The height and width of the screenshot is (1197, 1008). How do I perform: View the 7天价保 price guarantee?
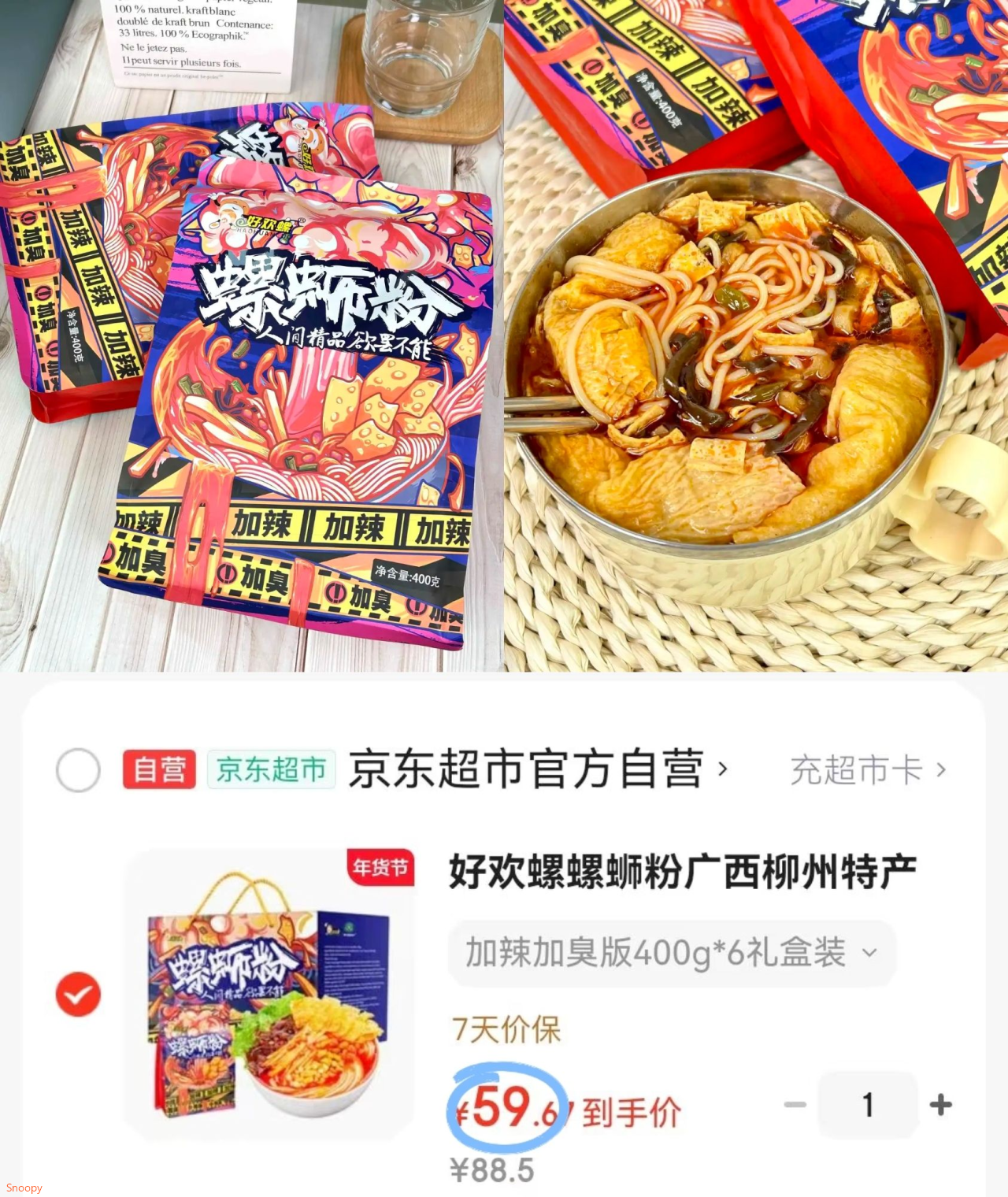click(x=505, y=1029)
